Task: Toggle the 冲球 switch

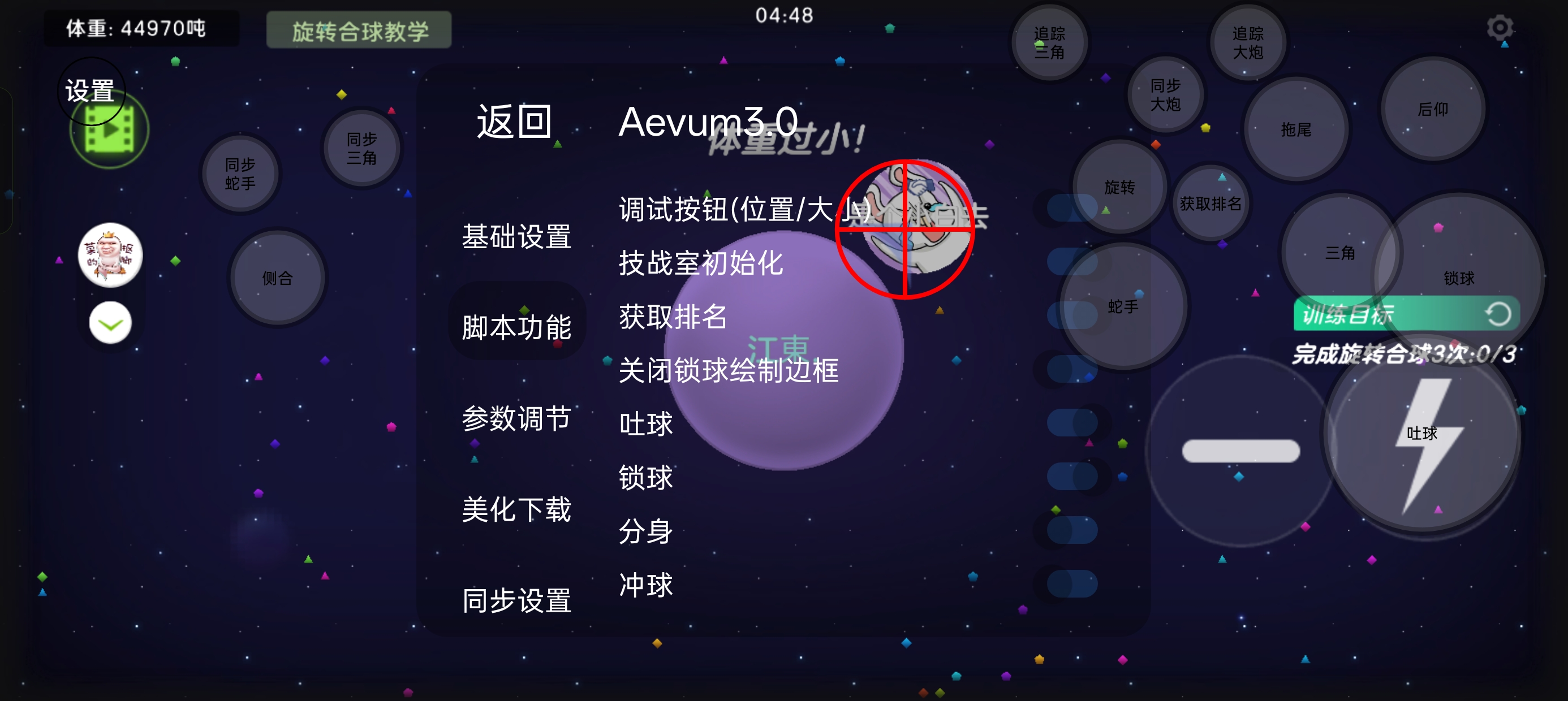Action: [x=1072, y=584]
